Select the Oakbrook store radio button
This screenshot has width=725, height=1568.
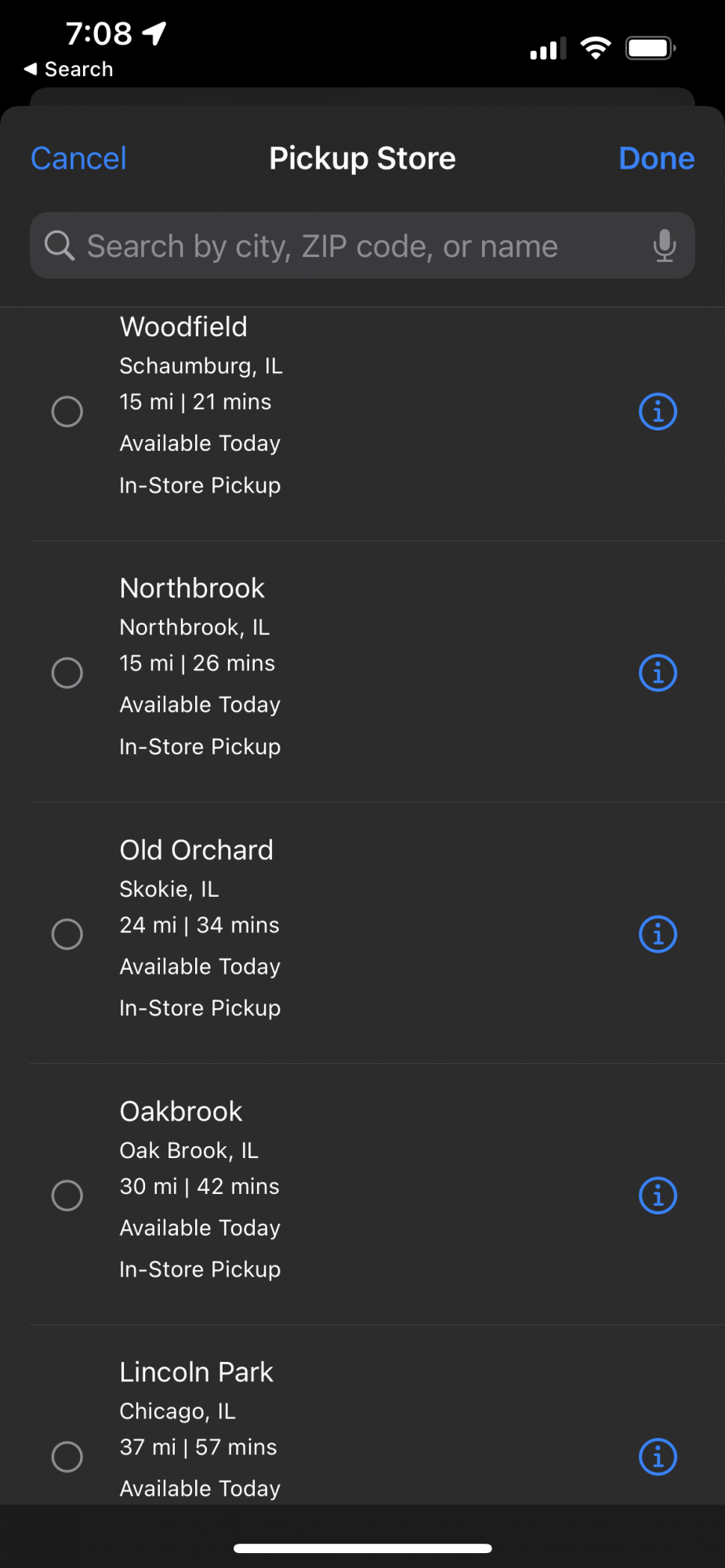(x=67, y=1196)
